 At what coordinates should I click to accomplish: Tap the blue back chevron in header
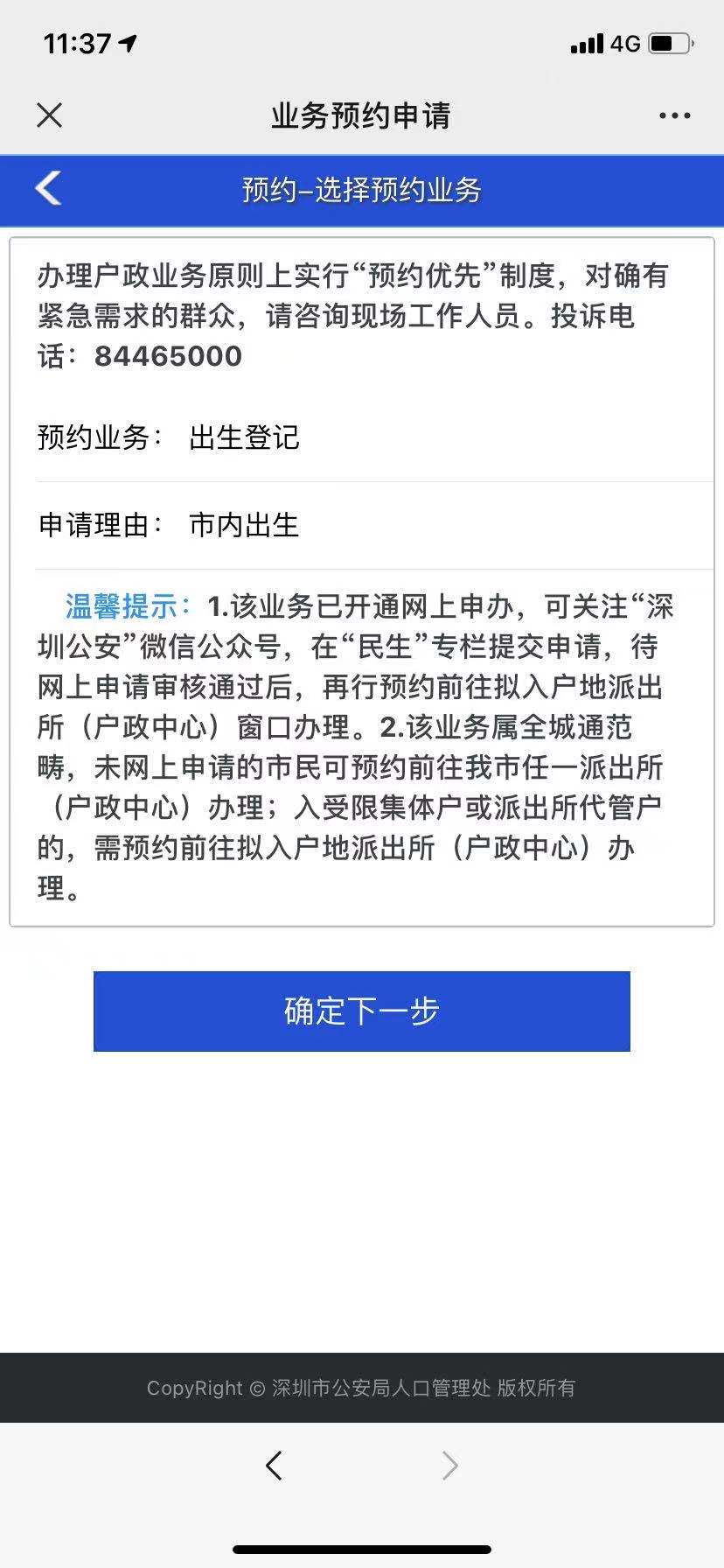click(x=48, y=188)
